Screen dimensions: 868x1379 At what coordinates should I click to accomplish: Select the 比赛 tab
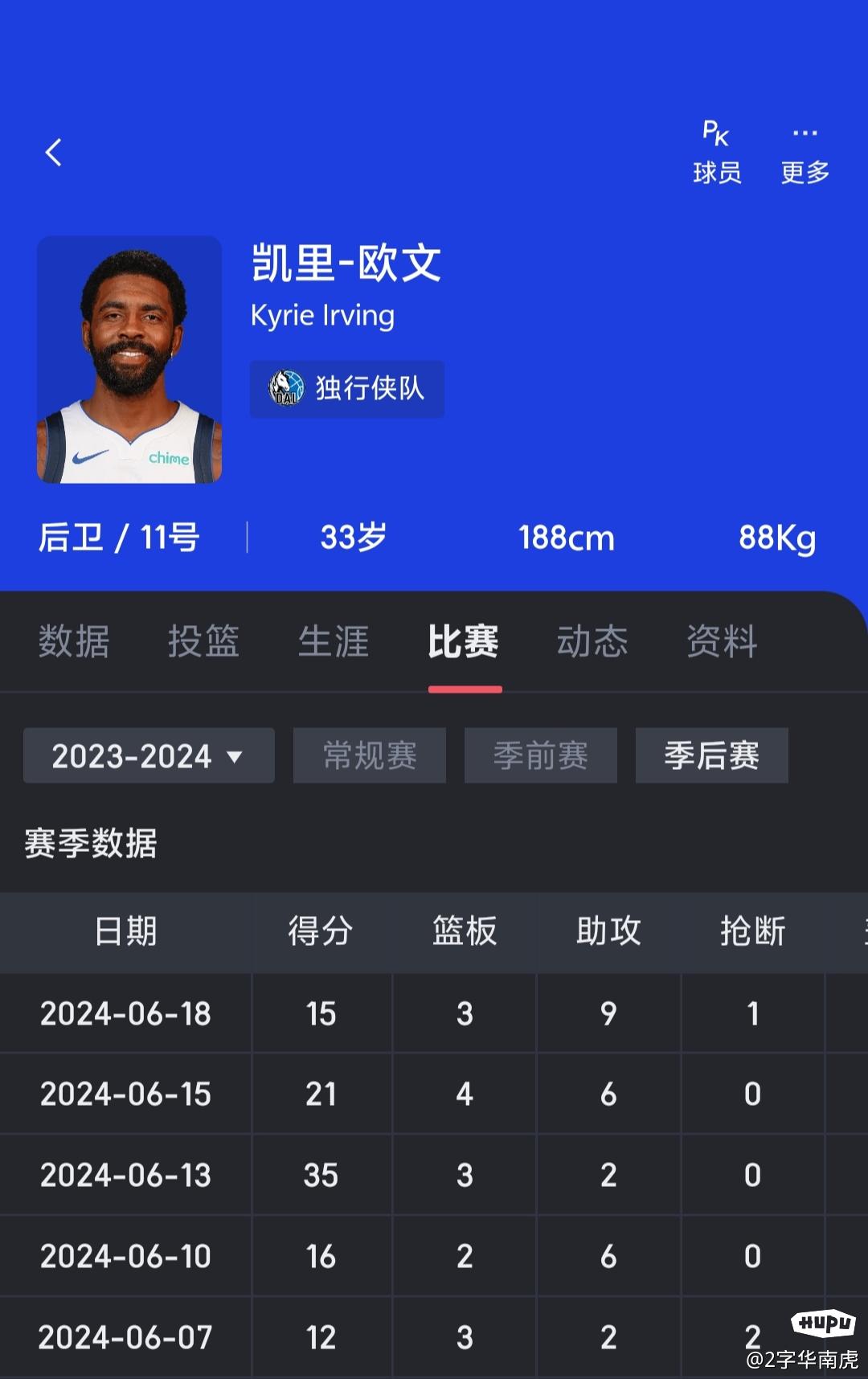pos(464,642)
